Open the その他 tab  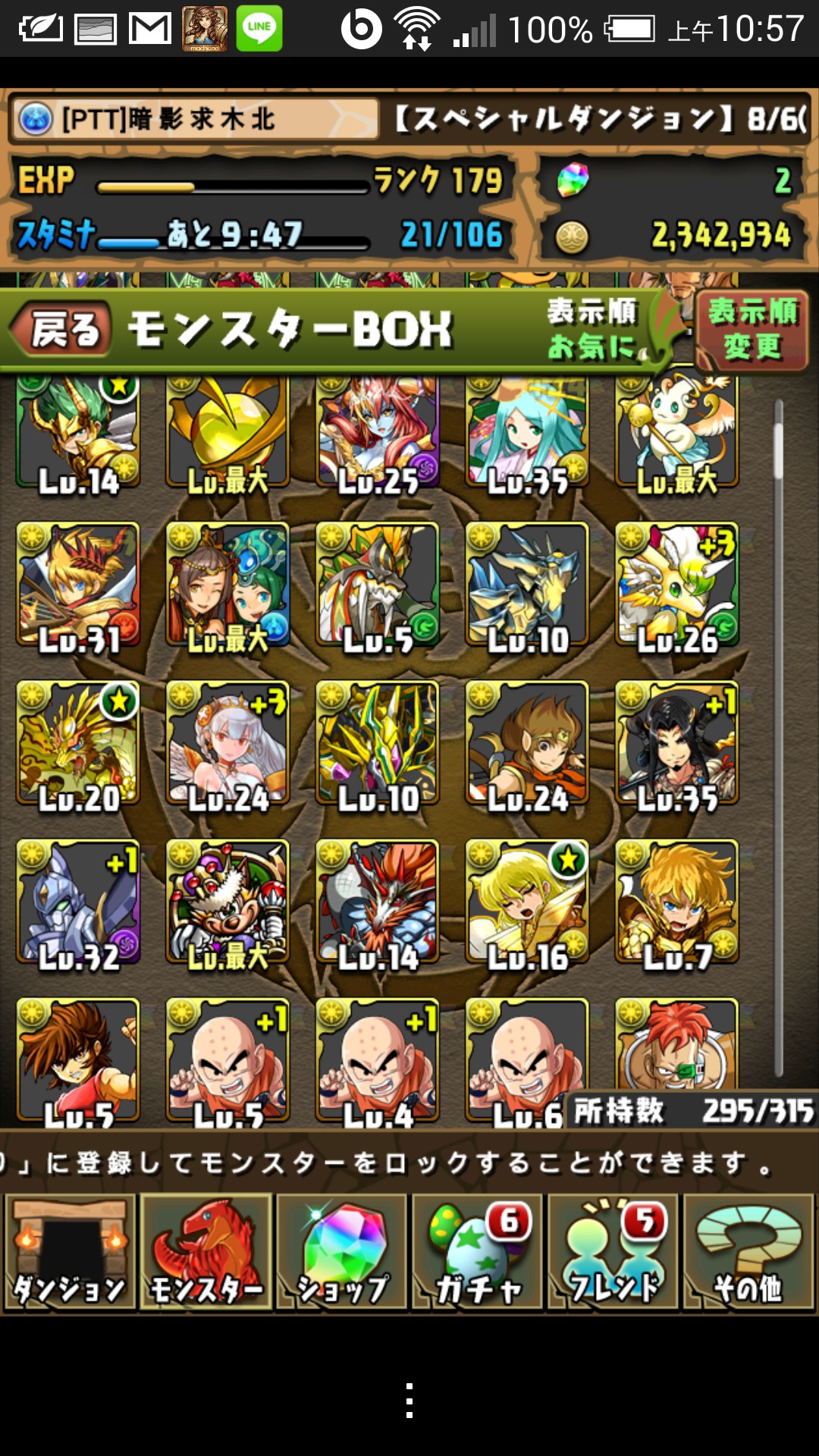pyautogui.click(x=748, y=1252)
